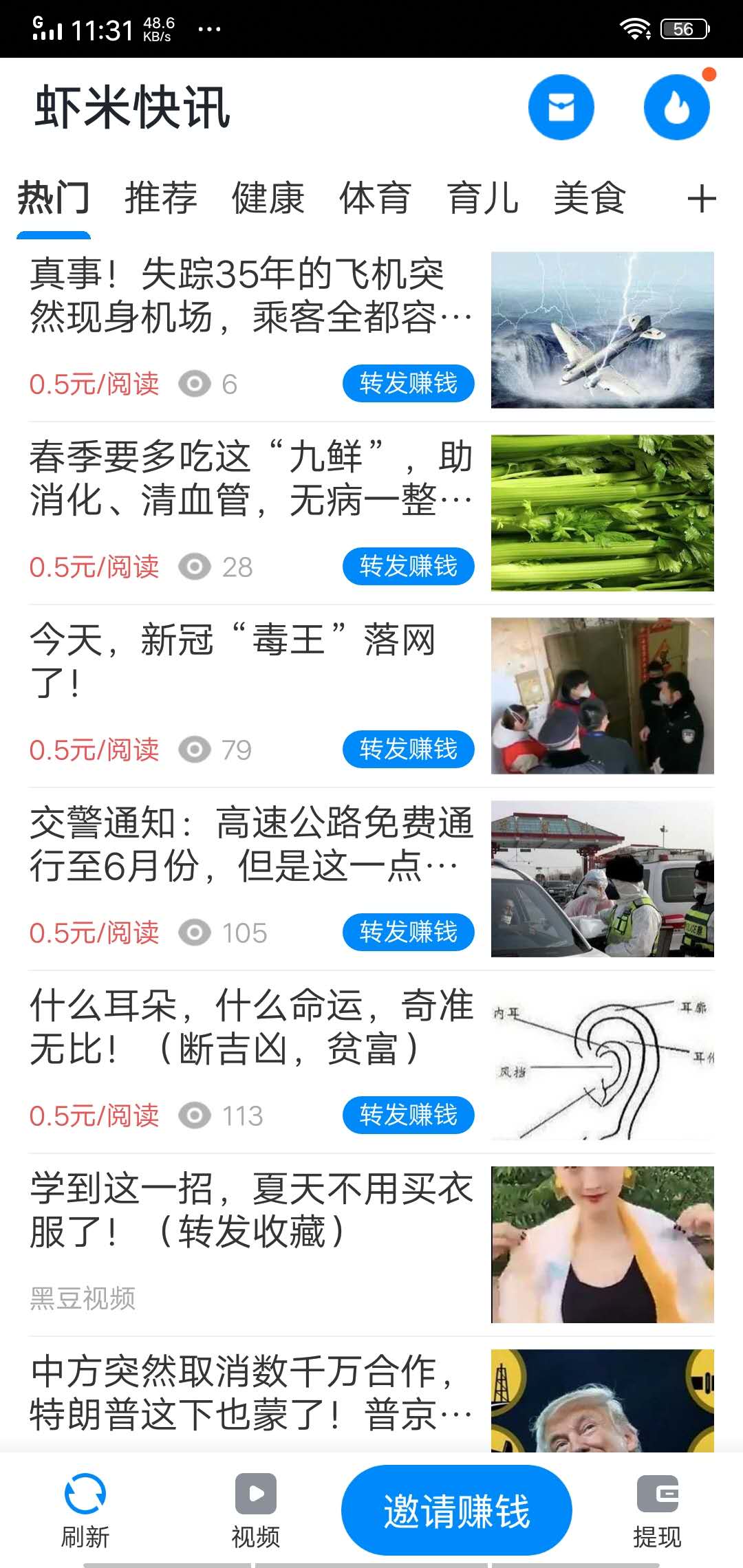The width and height of the screenshot is (743, 1568).
Task: Open the channel editor with the plus sign
Action: [x=702, y=199]
